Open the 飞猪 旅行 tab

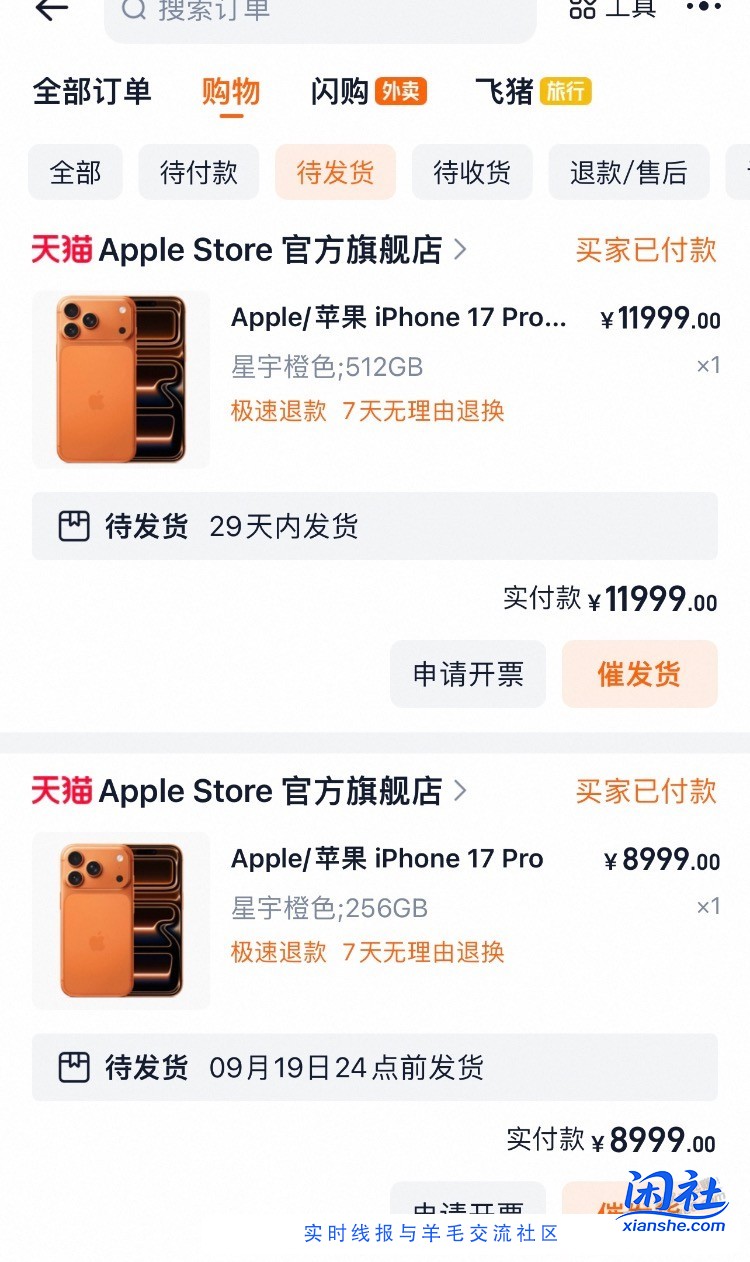pos(532,92)
